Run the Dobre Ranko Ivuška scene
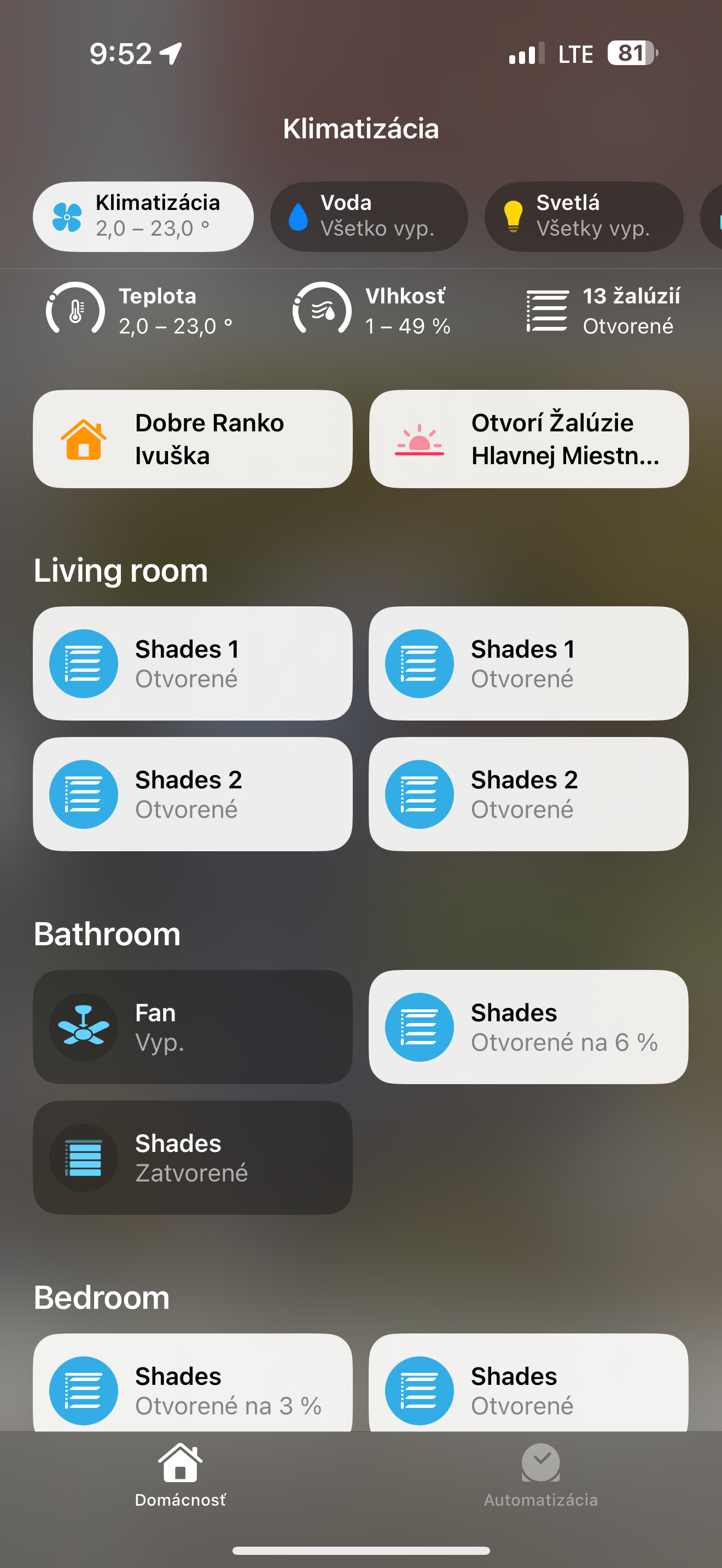Screen dimensions: 722x1568 (x=193, y=439)
